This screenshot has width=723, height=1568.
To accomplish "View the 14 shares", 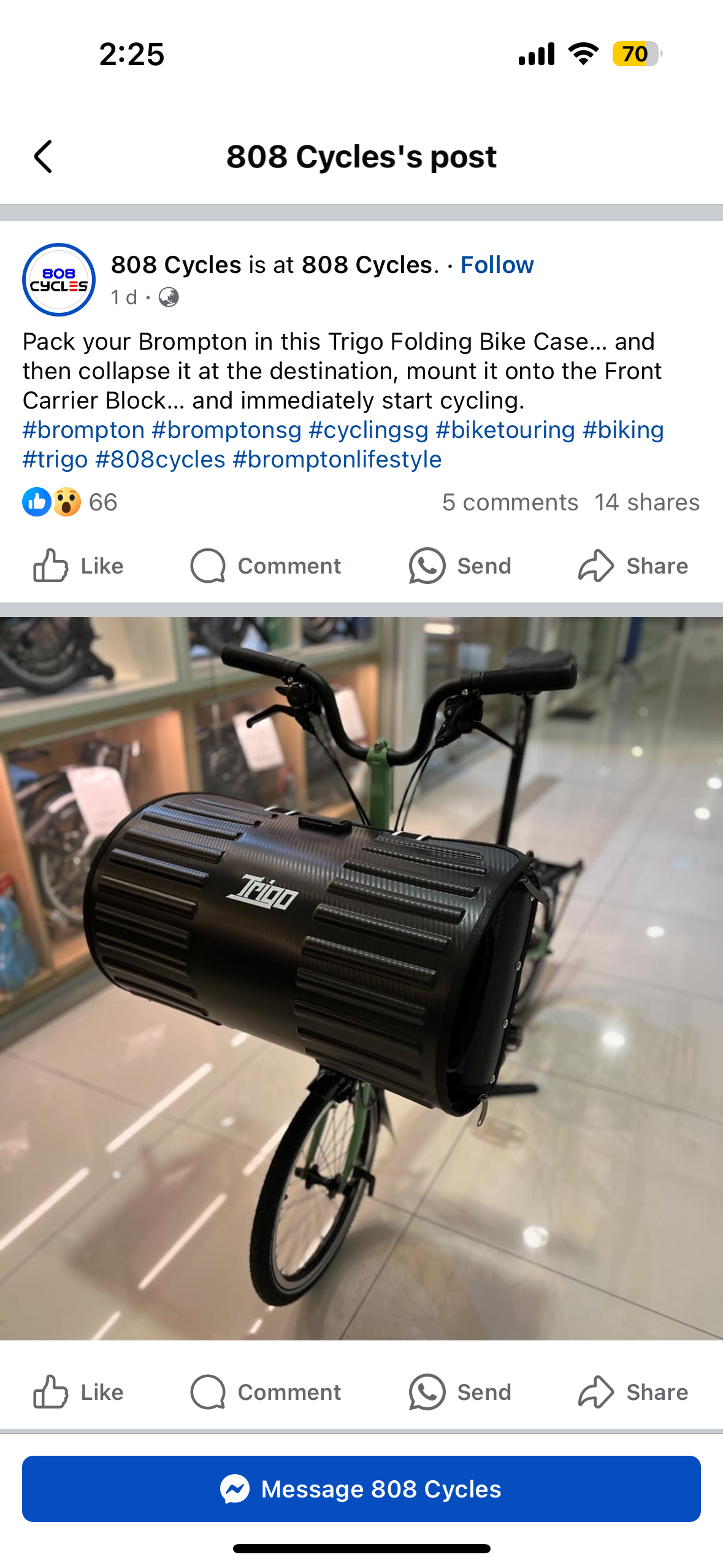I will tap(647, 502).
